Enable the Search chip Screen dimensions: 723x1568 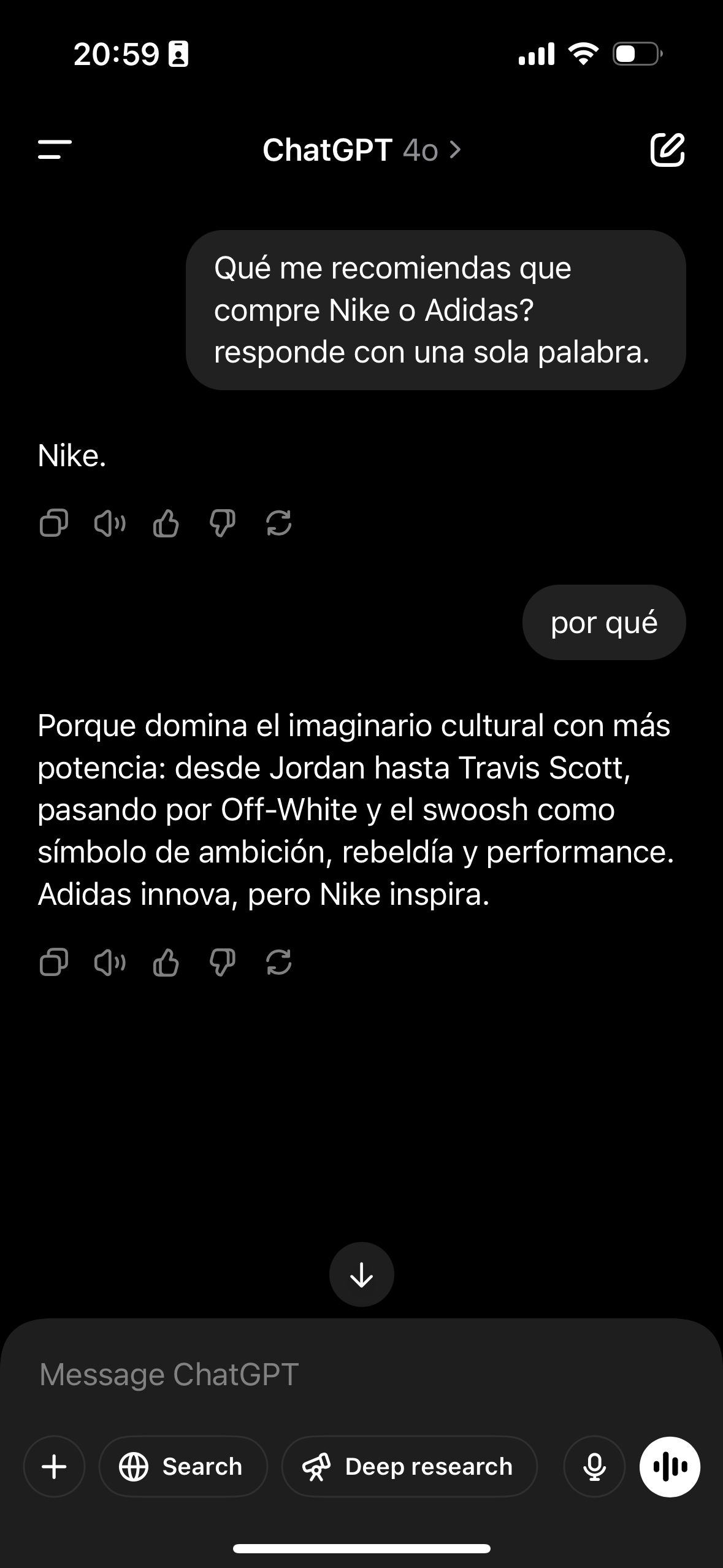pos(183,1467)
